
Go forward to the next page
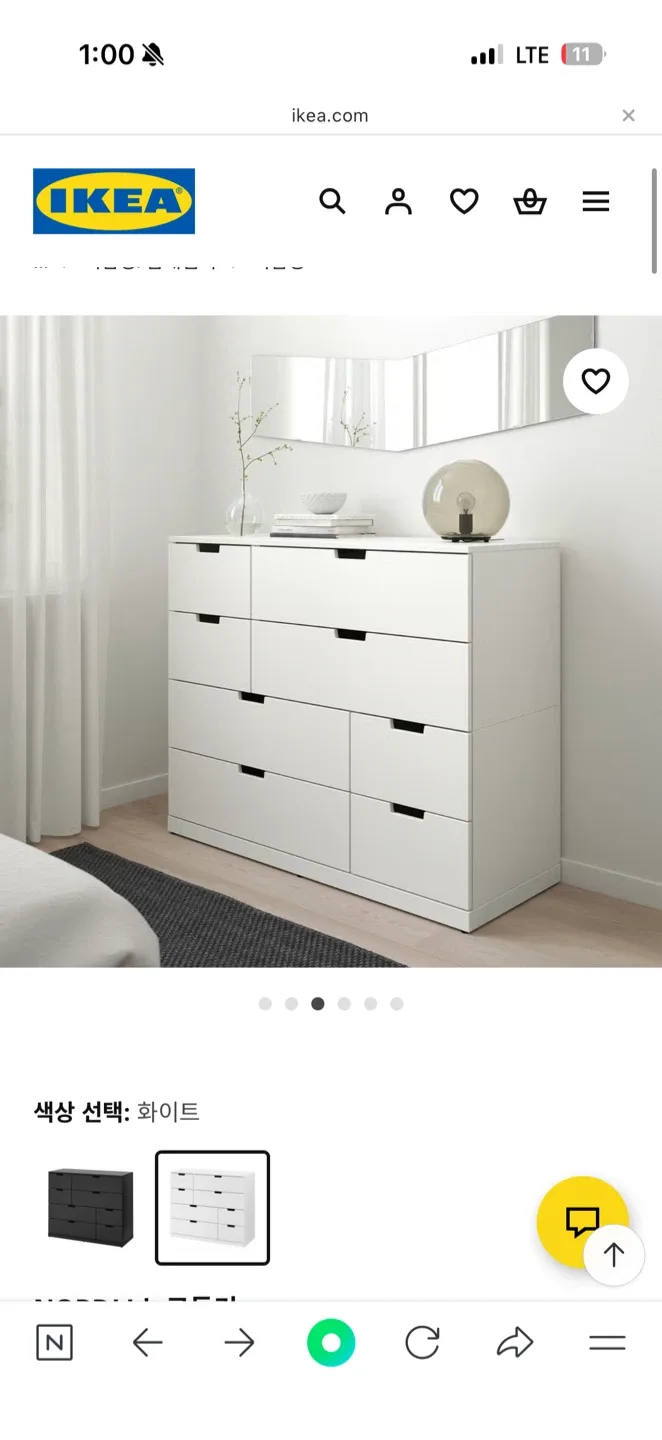(x=239, y=1343)
